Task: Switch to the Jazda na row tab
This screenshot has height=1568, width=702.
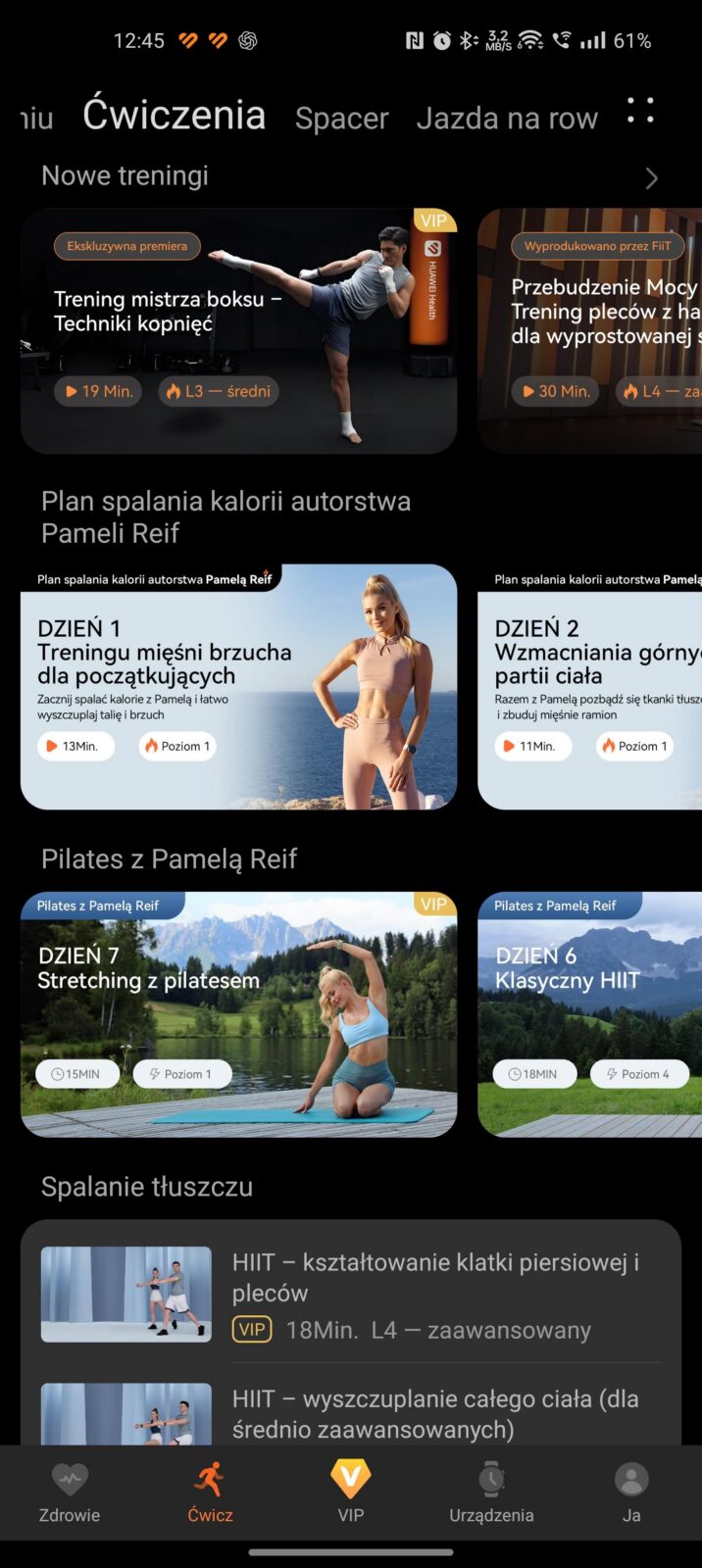Action: pos(506,119)
